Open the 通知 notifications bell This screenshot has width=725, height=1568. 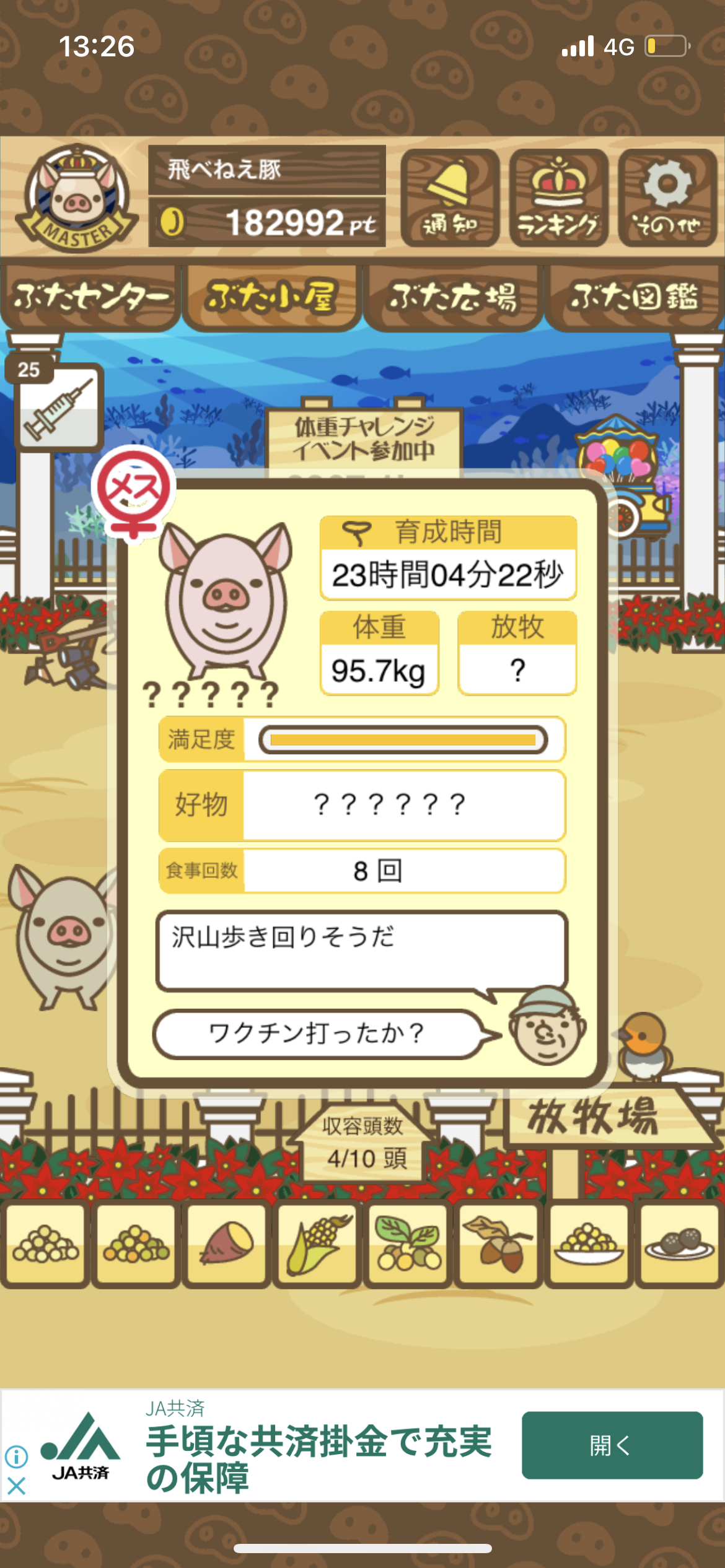coord(450,198)
